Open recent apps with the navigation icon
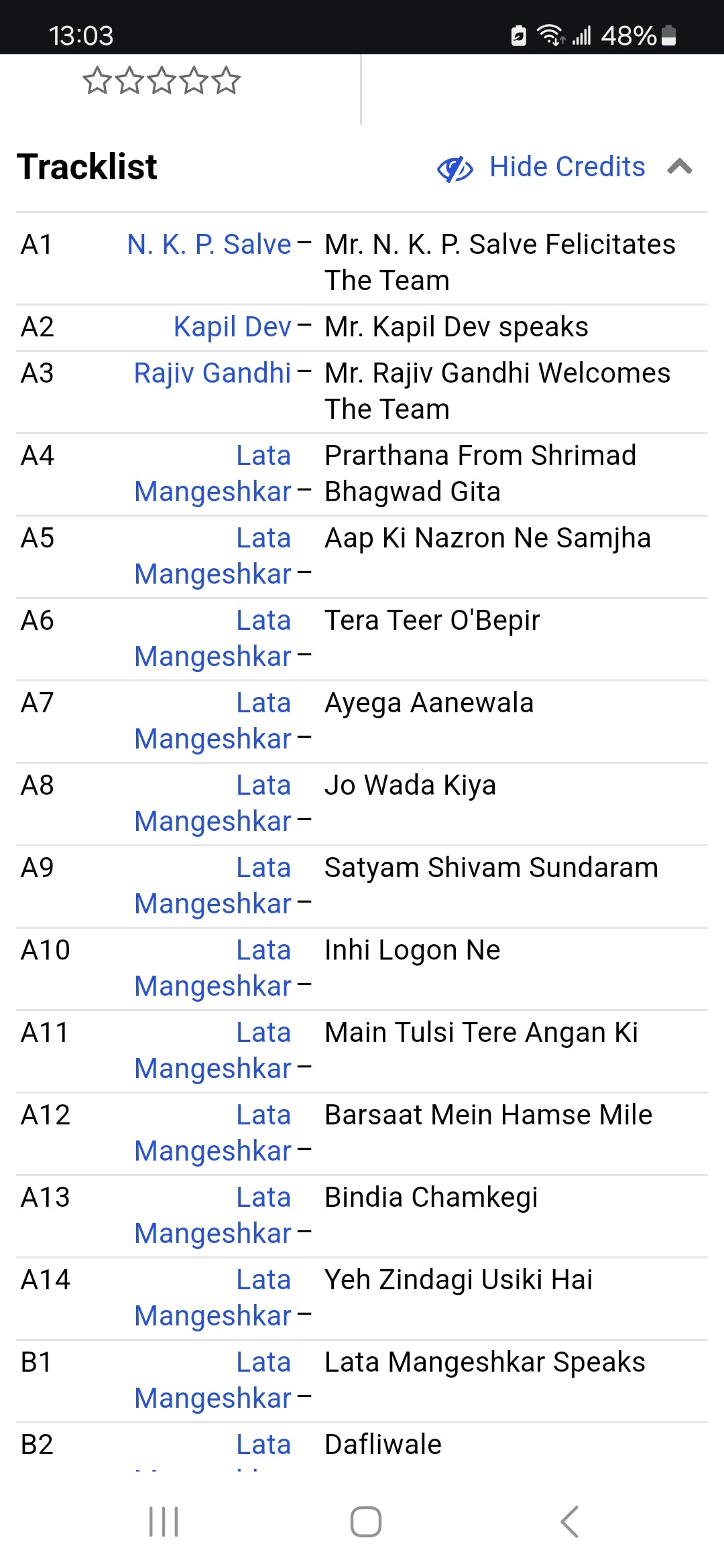724x1568 pixels. [x=163, y=1521]
